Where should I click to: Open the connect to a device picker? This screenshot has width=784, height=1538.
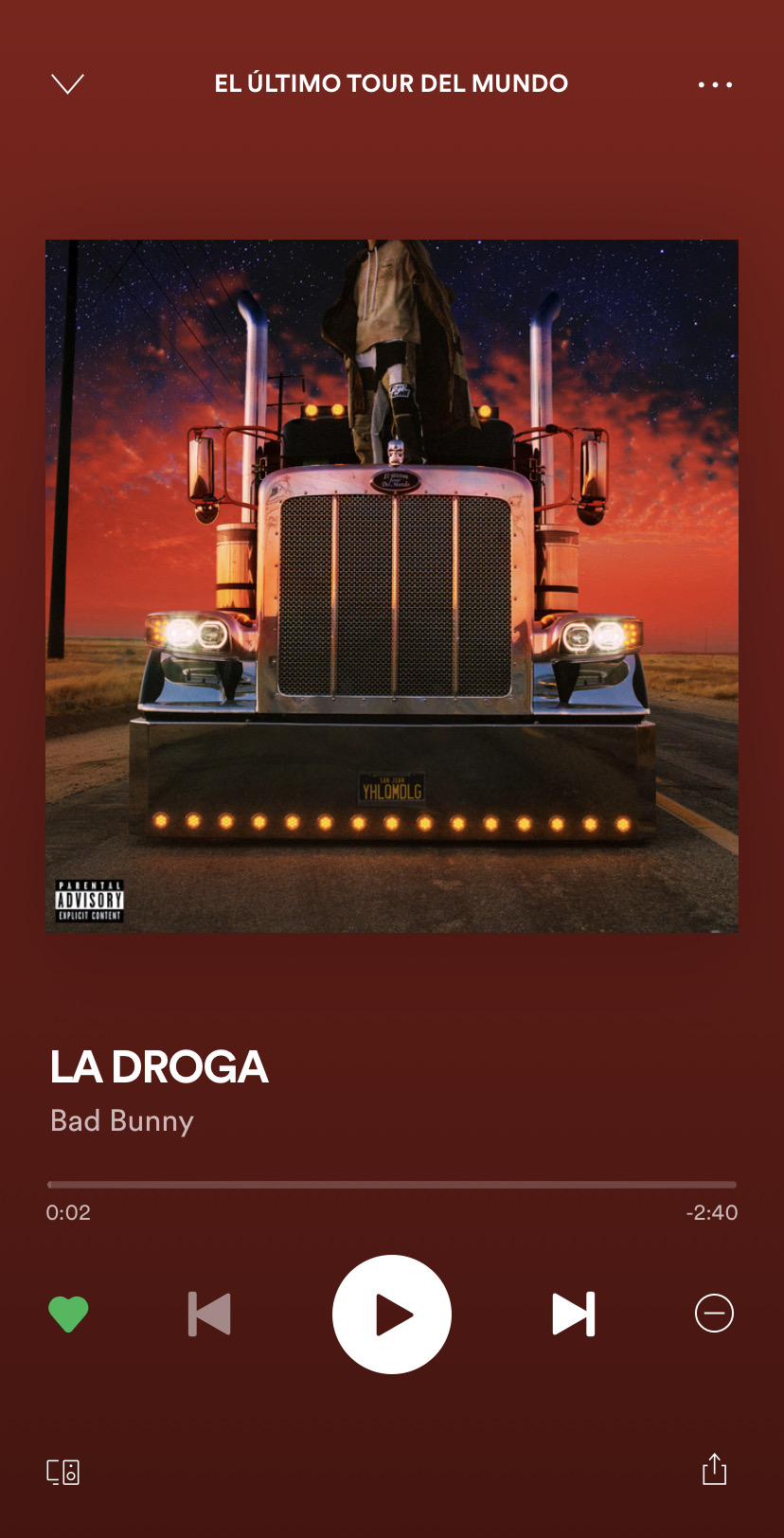coord(63,1472)
